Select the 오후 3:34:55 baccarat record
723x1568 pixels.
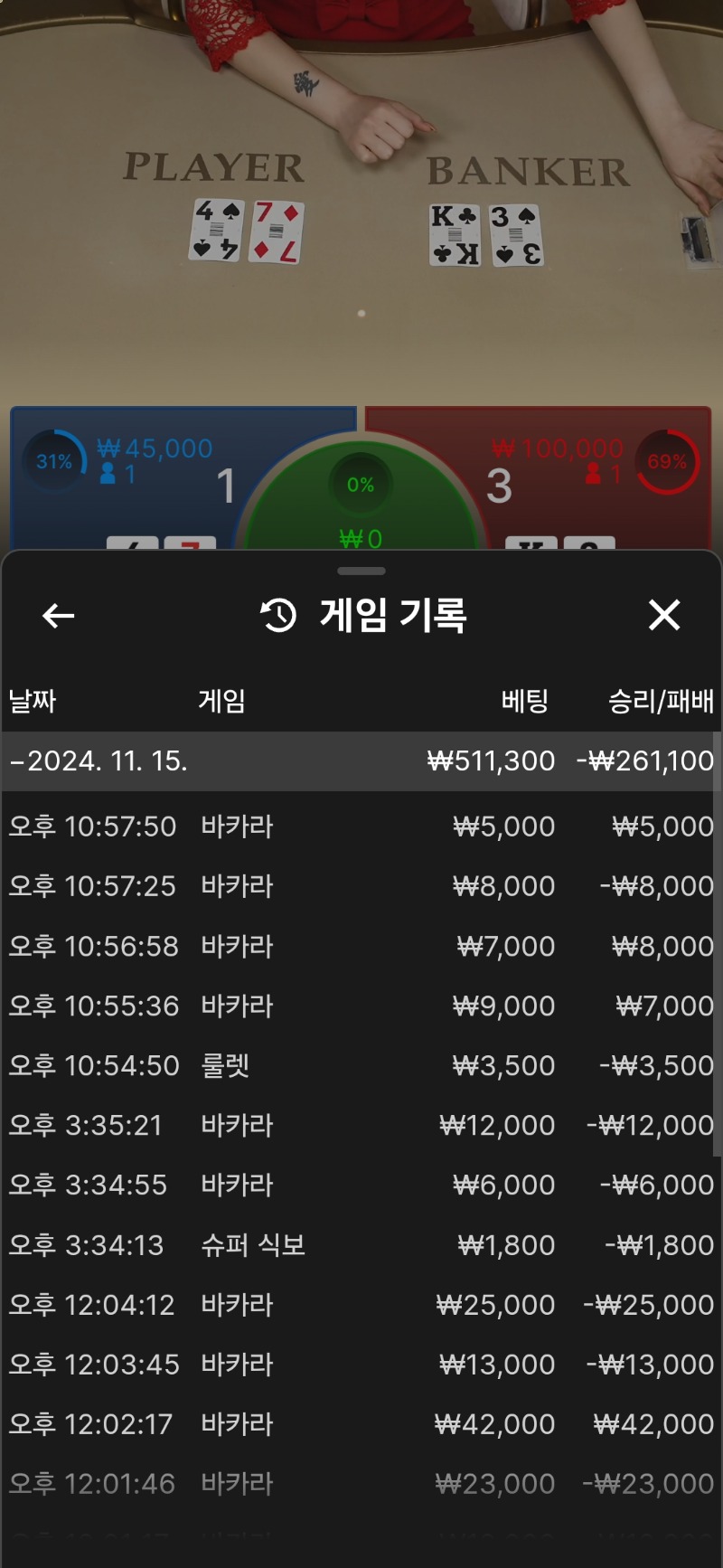[x=361, y=1185]
